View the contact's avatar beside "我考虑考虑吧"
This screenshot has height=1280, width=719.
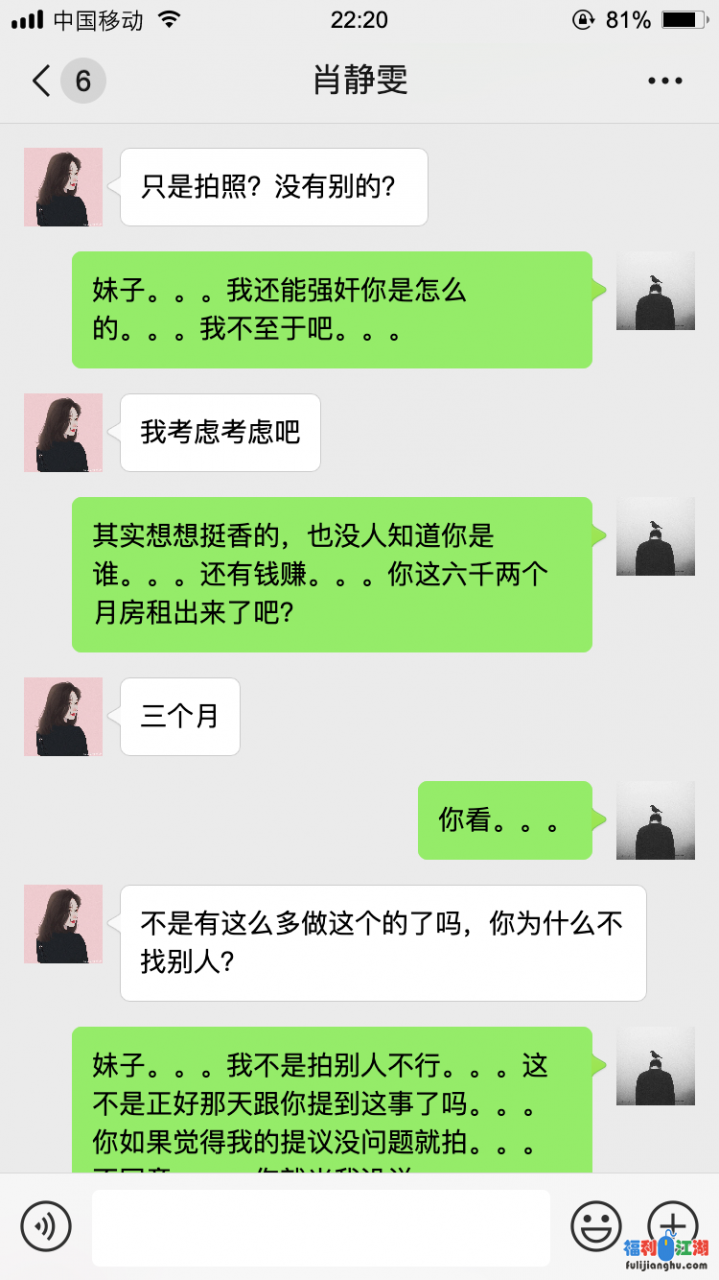point(63,432)
